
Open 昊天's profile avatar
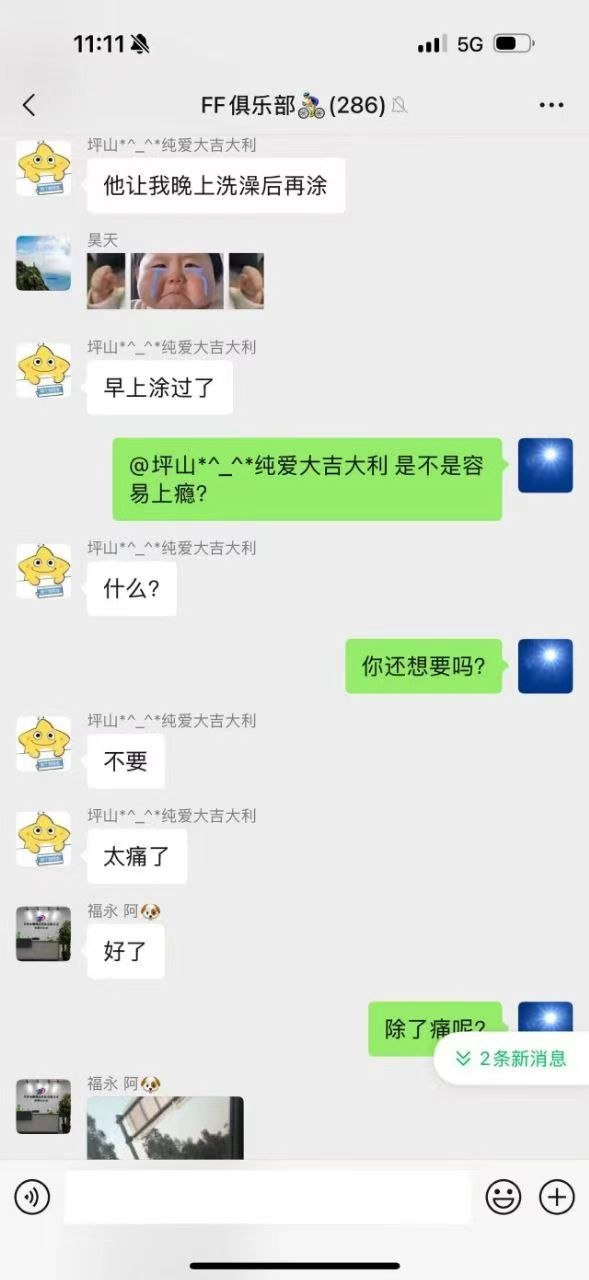tap(43, 263)
